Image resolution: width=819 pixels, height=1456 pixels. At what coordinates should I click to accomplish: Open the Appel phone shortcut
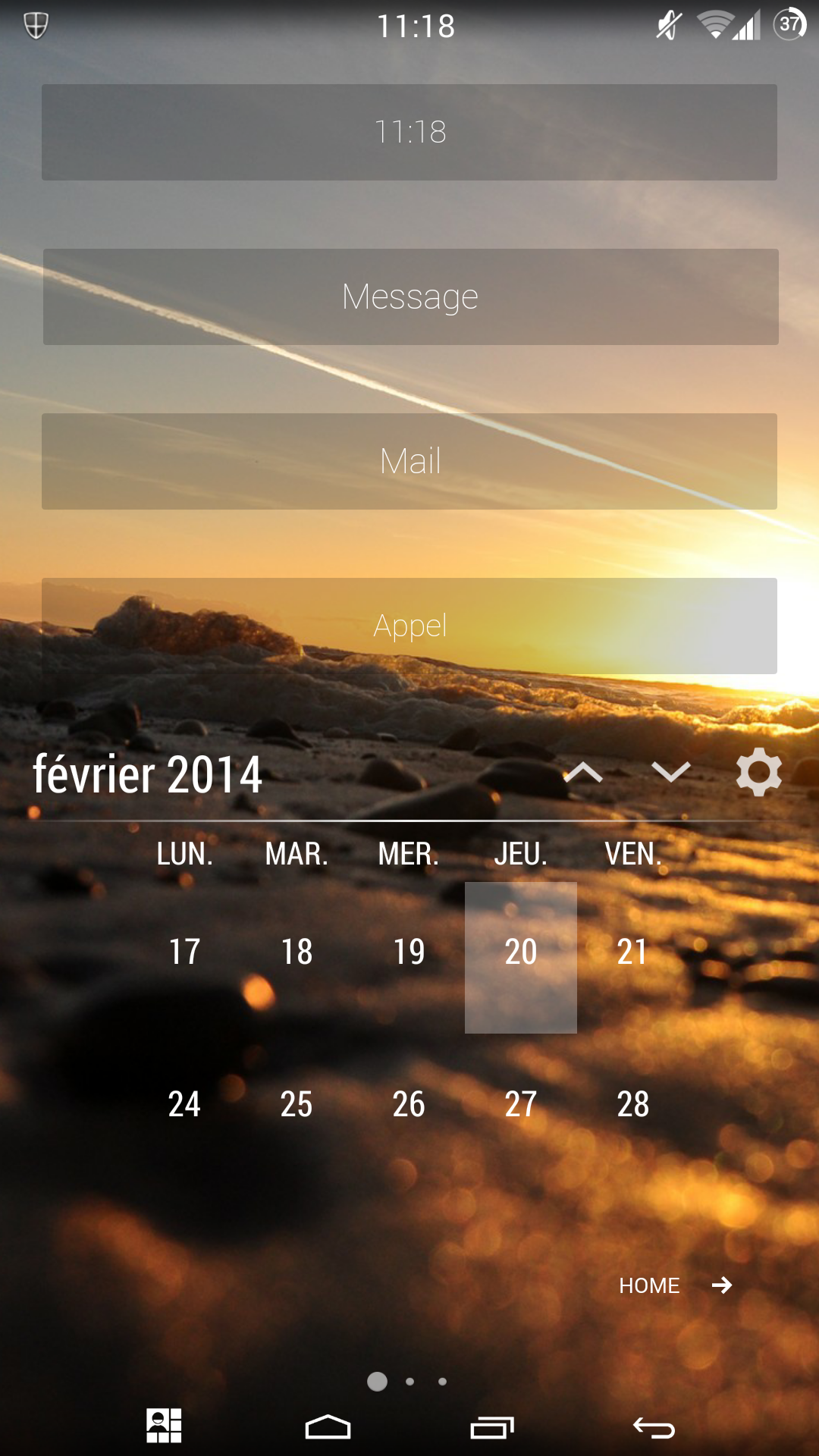click(x=409, y=626)
